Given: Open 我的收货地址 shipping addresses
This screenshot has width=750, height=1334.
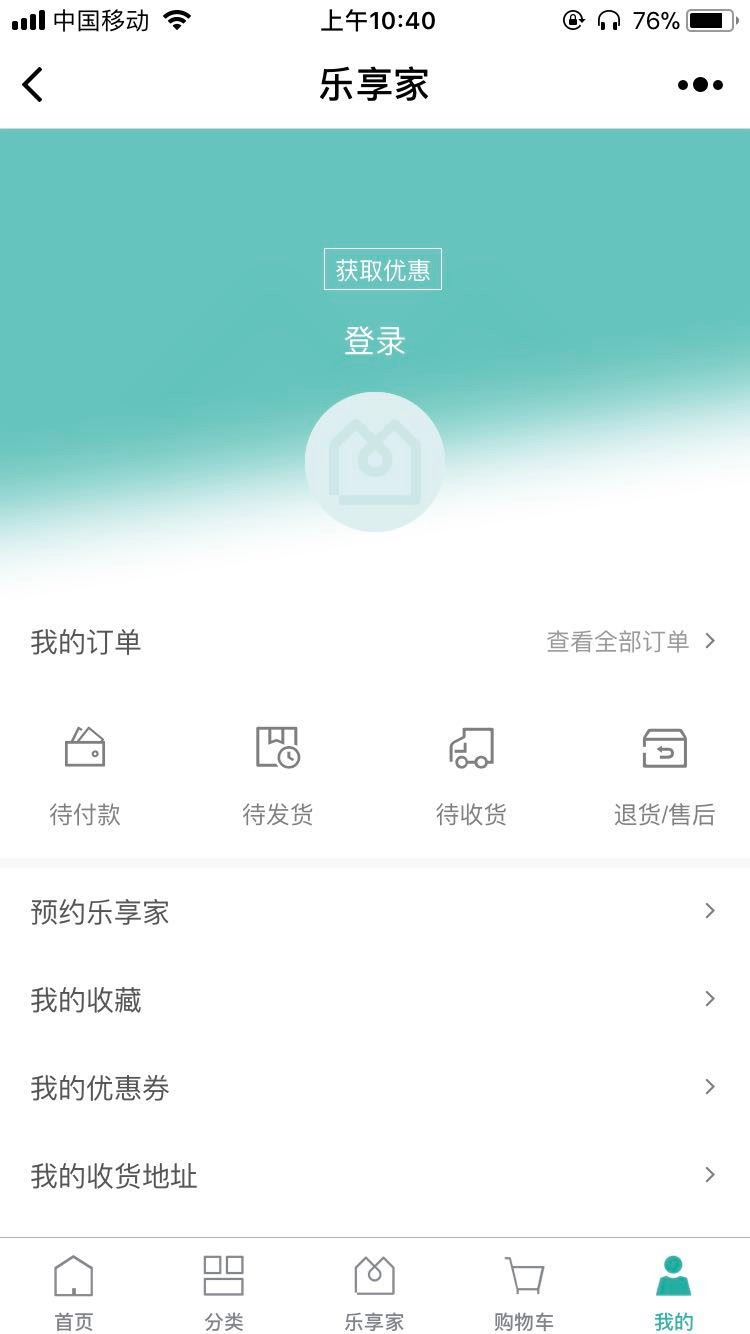Looking at the screenshot, I should click(x=375, y=1175).
